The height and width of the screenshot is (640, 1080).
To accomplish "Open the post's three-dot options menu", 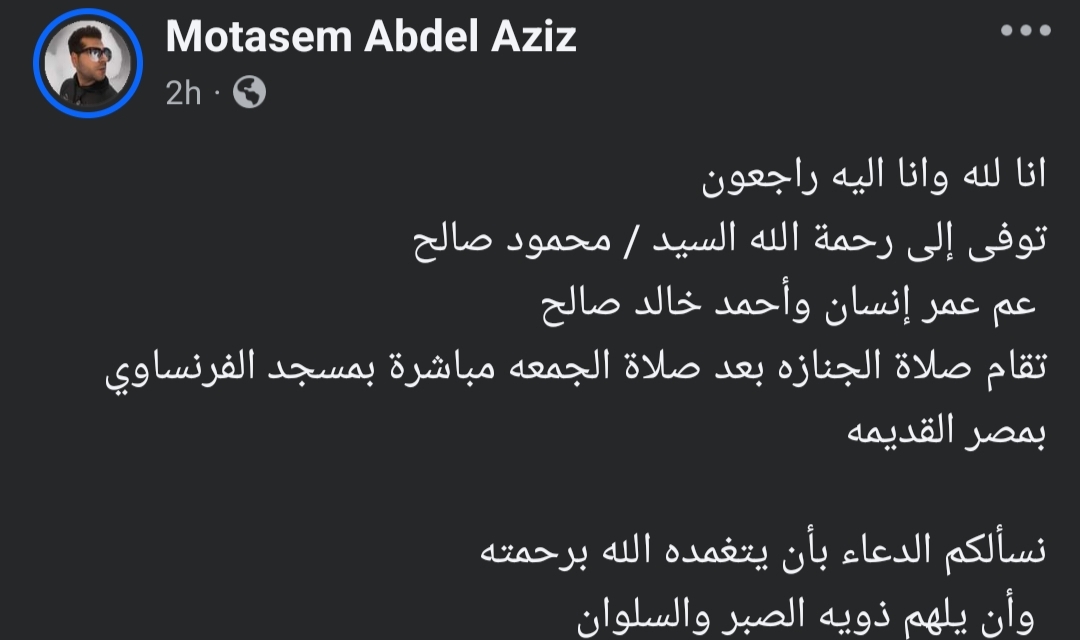I will tap(1026, 31).
